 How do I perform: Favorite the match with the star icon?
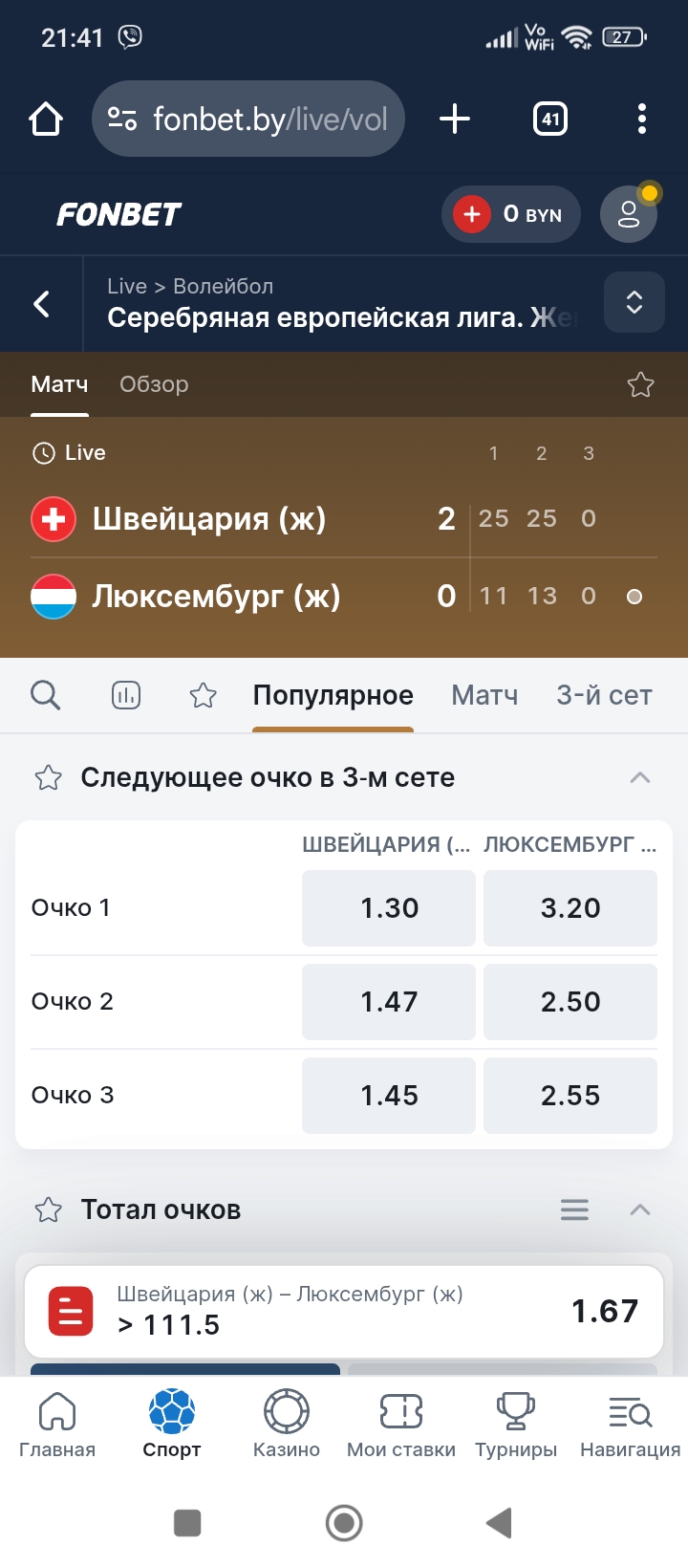641,383
